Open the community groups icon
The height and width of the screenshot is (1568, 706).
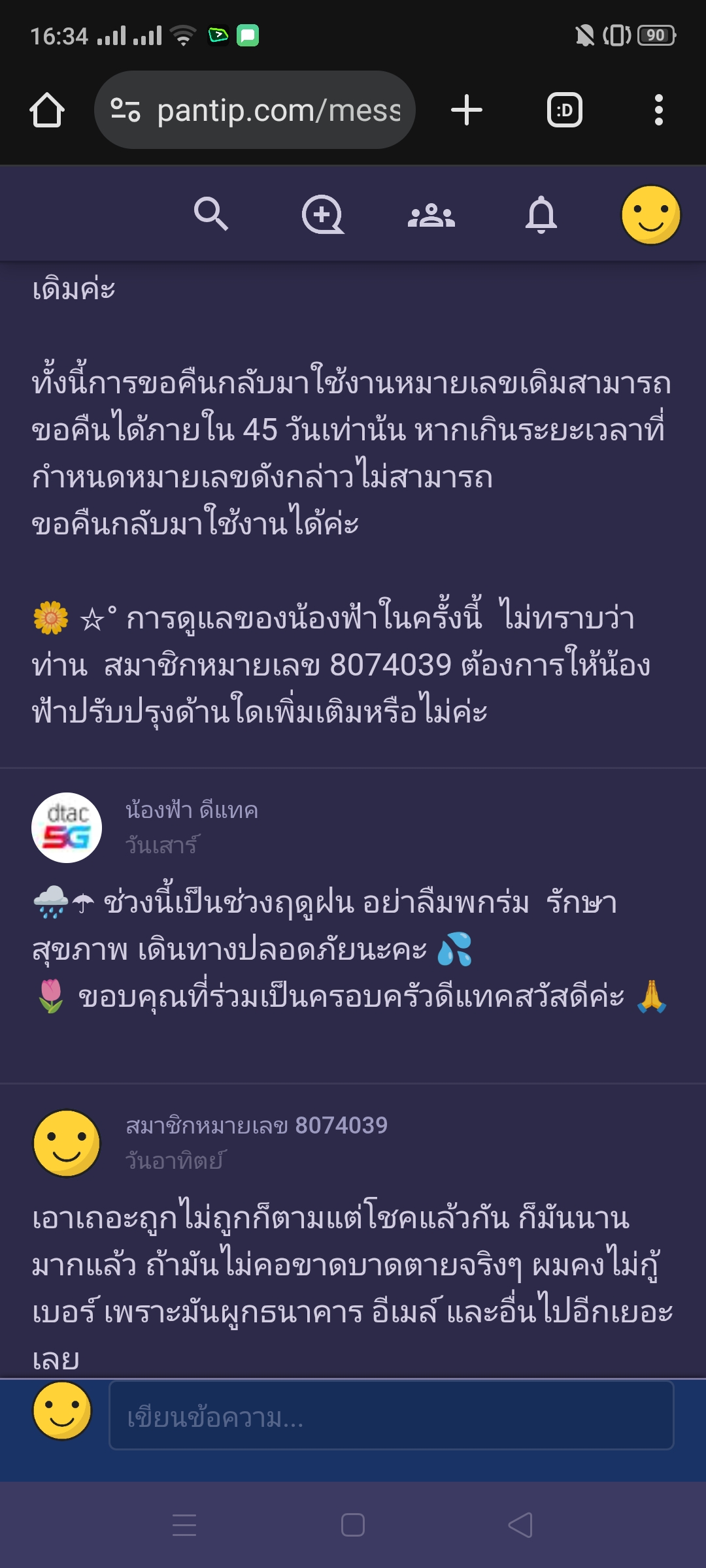tap(431, 216)
